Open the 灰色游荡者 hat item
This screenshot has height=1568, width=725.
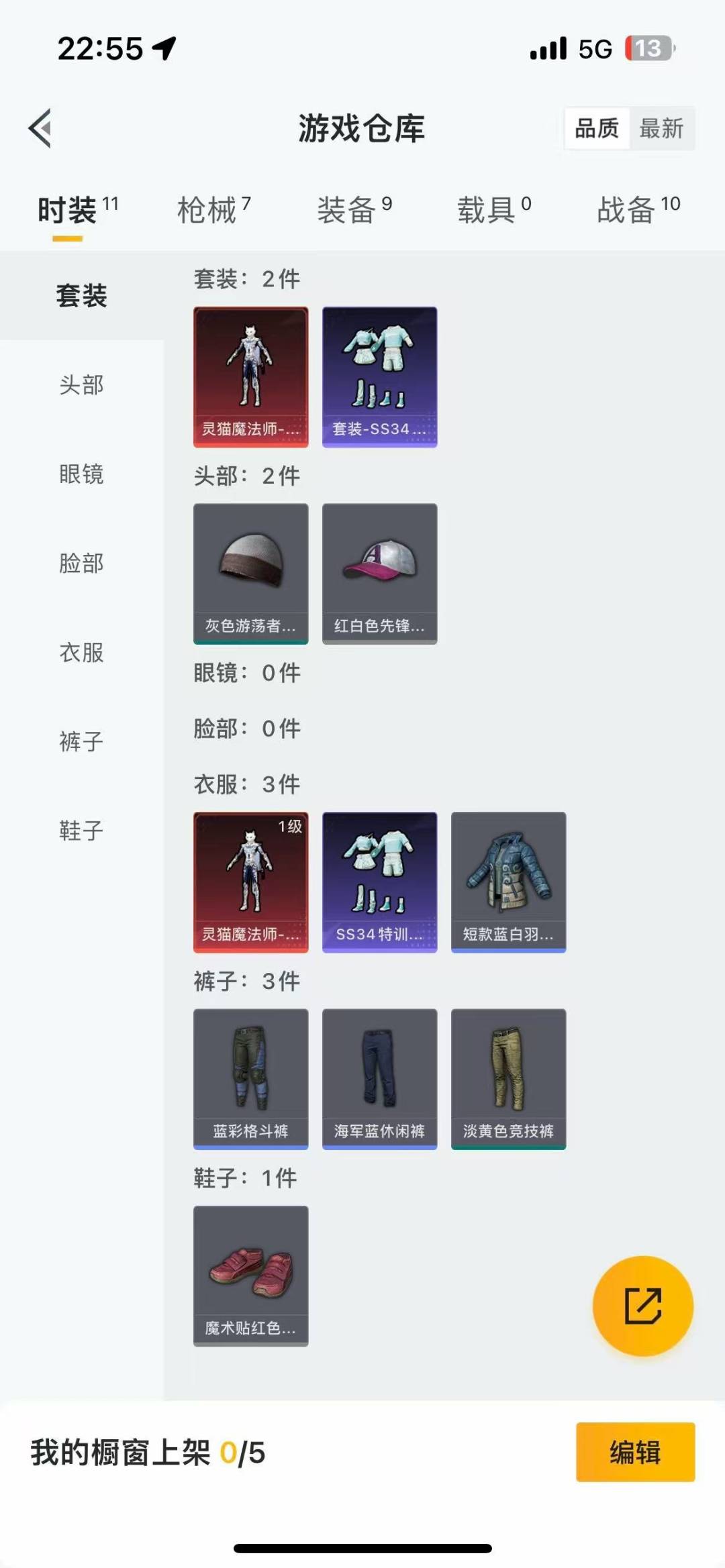click(251, 574)
